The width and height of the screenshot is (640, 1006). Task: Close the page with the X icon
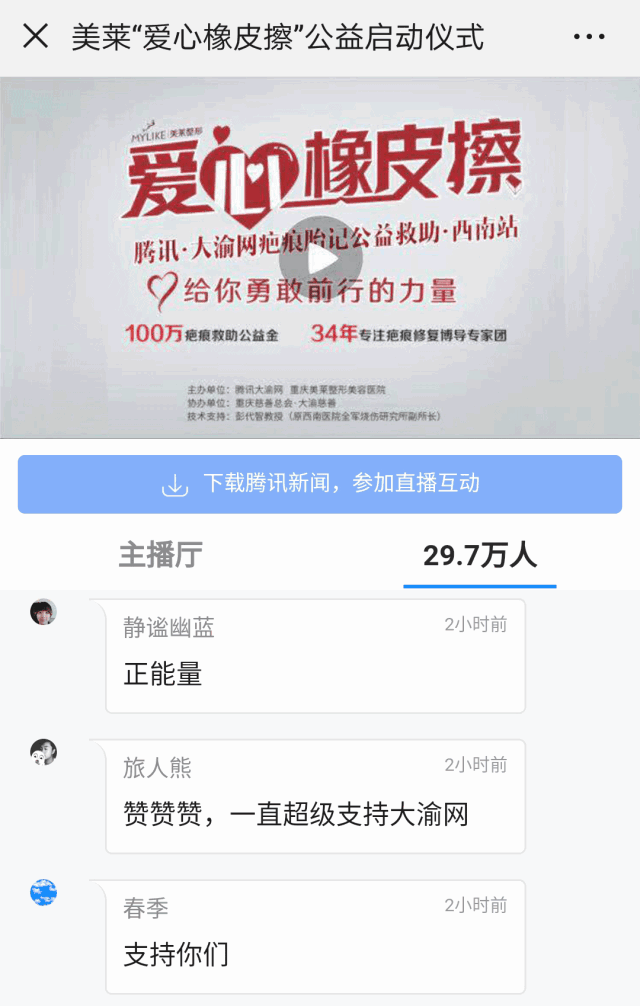pos(36,37)
